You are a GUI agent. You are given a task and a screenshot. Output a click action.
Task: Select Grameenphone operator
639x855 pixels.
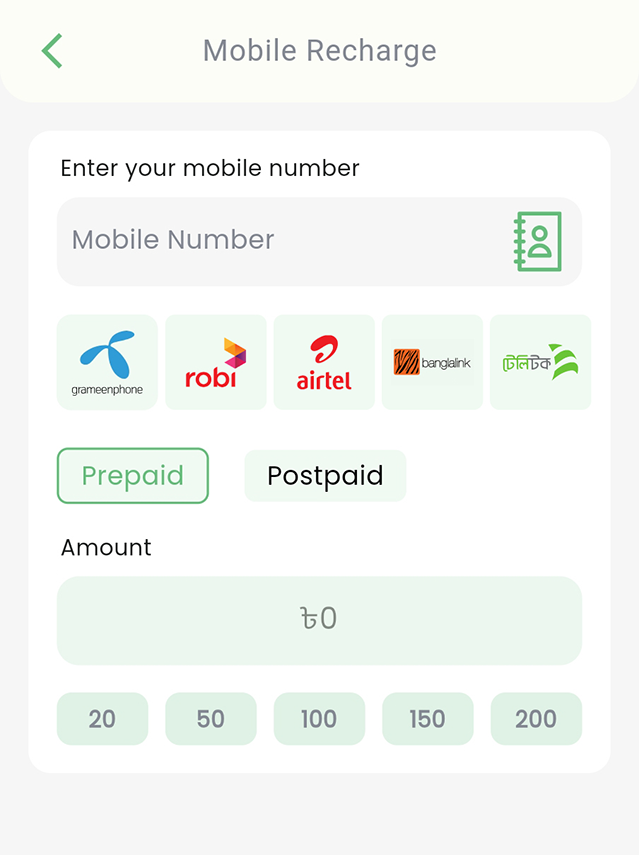coord(107,362)
